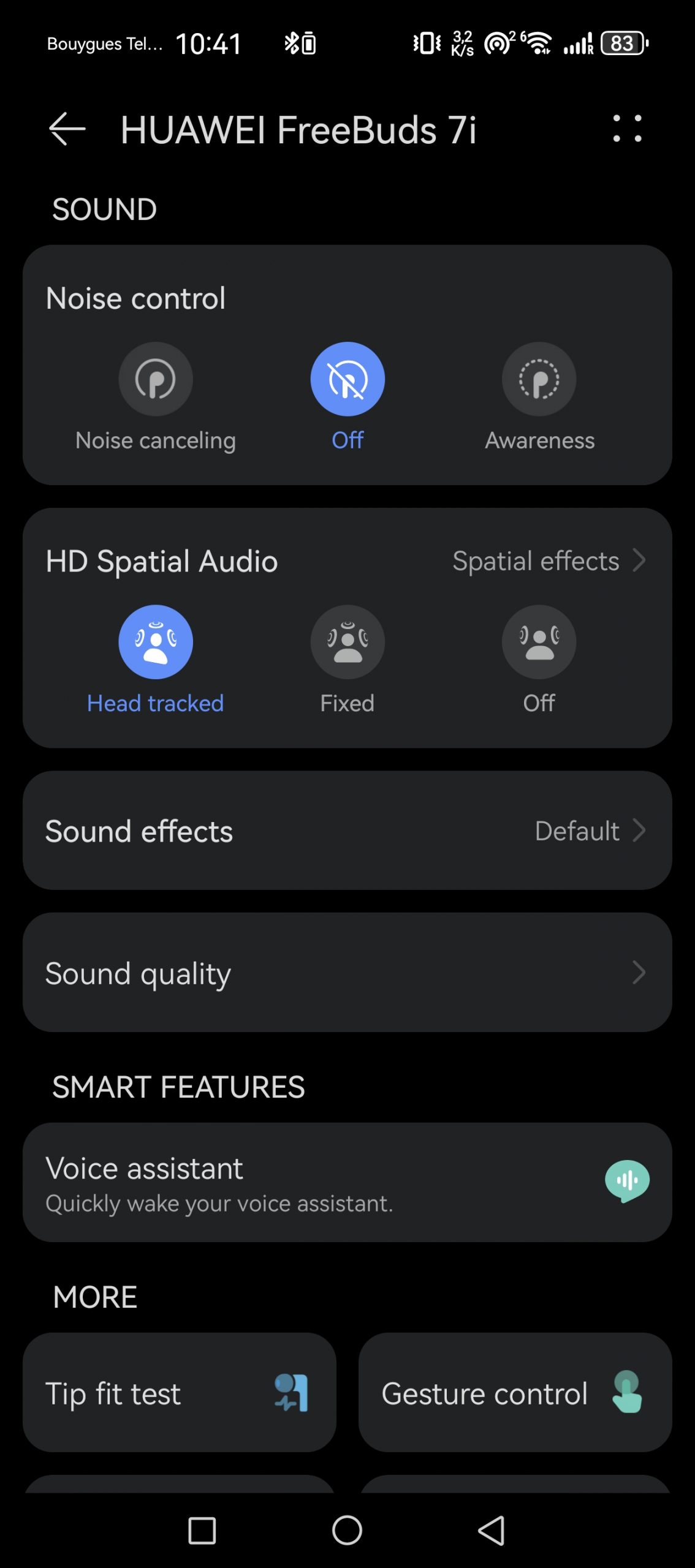Choose Head tracked spatial audio
Screen dimensions: 695x1568
(x=155, y=641)
